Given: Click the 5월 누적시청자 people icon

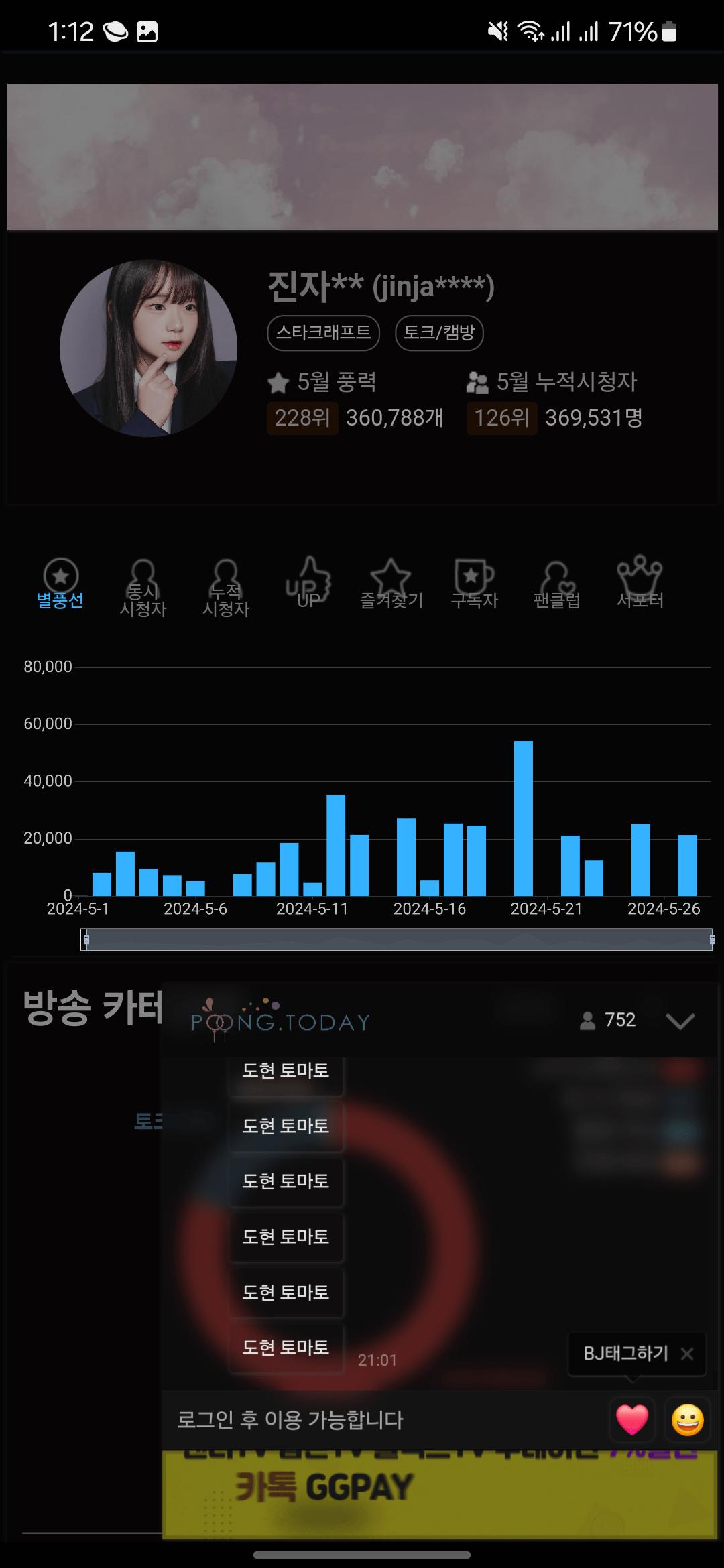Looking at the screenshot, I should click(x=477, y=381).
